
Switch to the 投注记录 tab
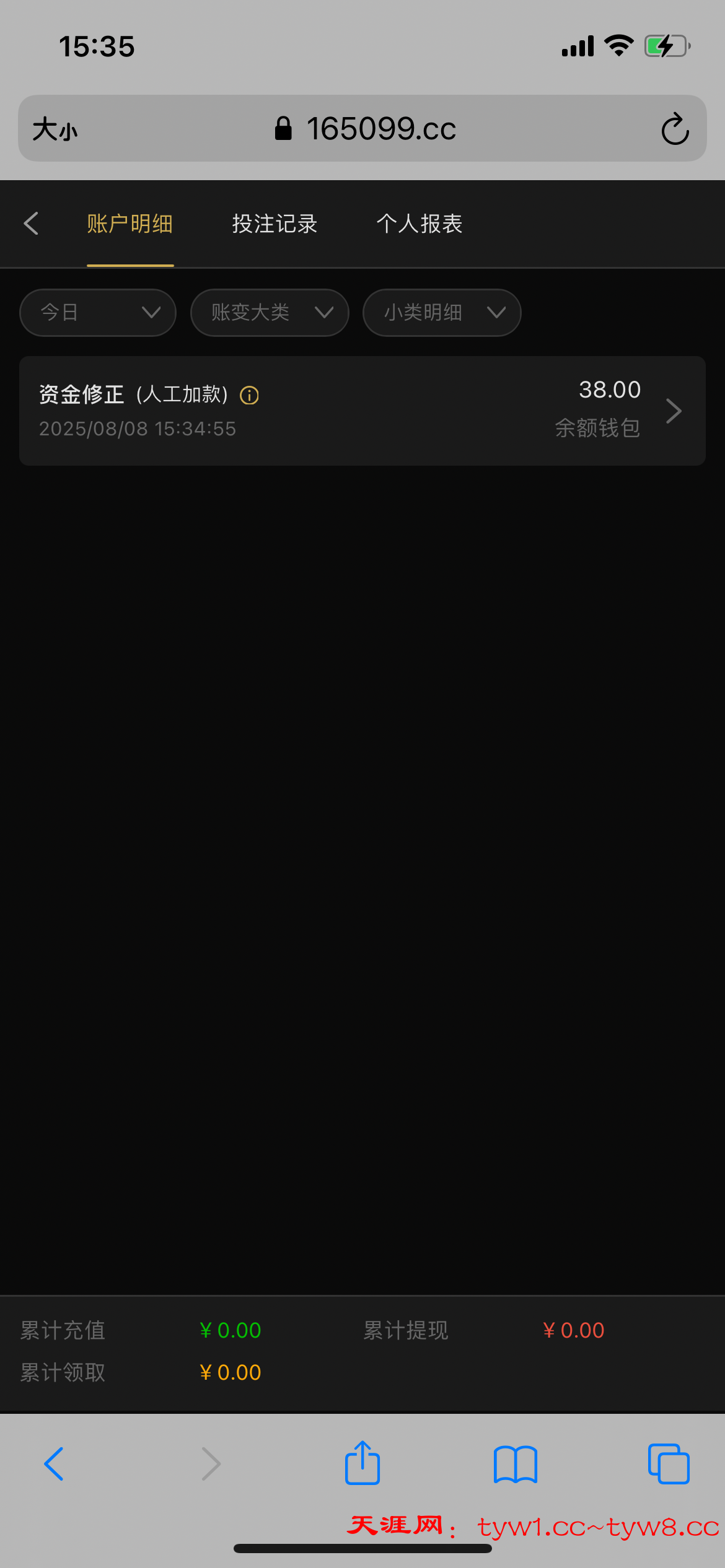(275, 224)
